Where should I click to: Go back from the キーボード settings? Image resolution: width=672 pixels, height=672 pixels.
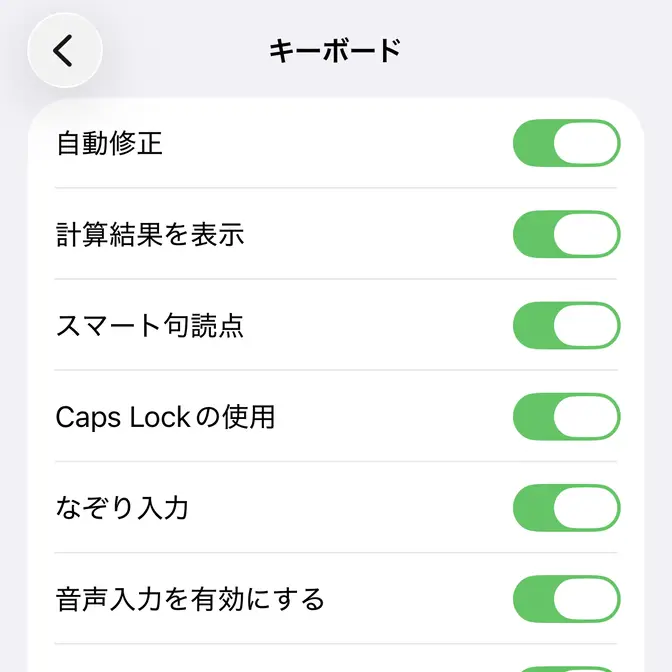(x=65, y=50)
